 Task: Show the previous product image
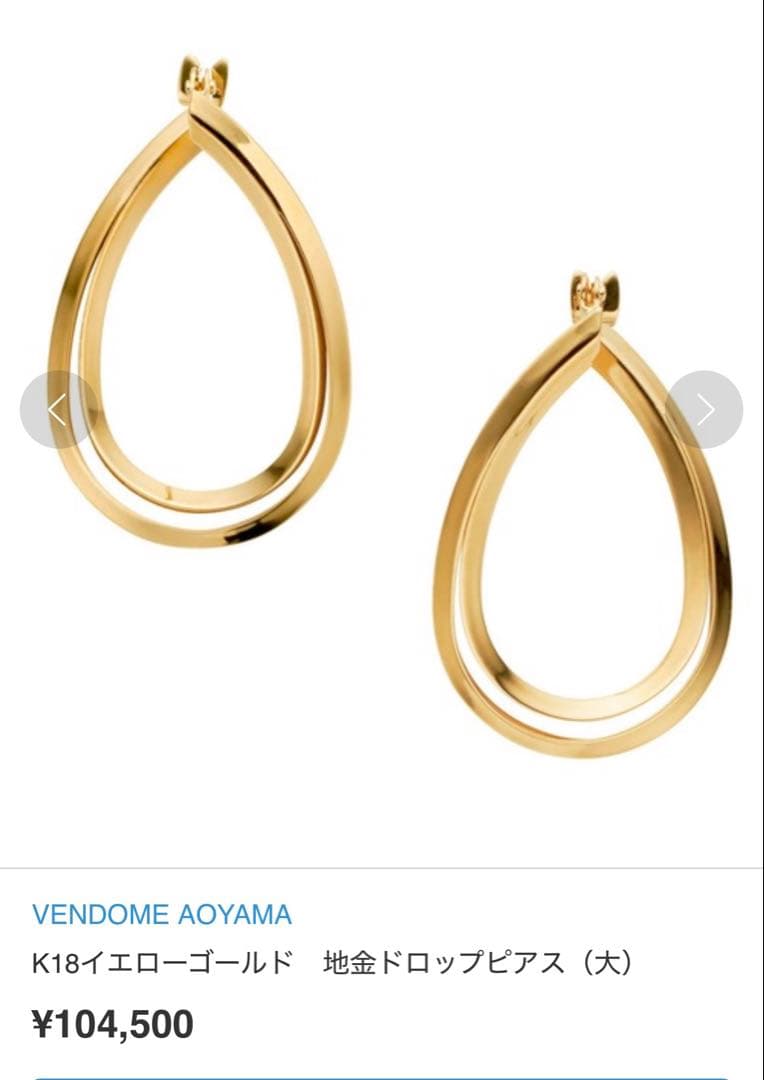pos(58,410)
